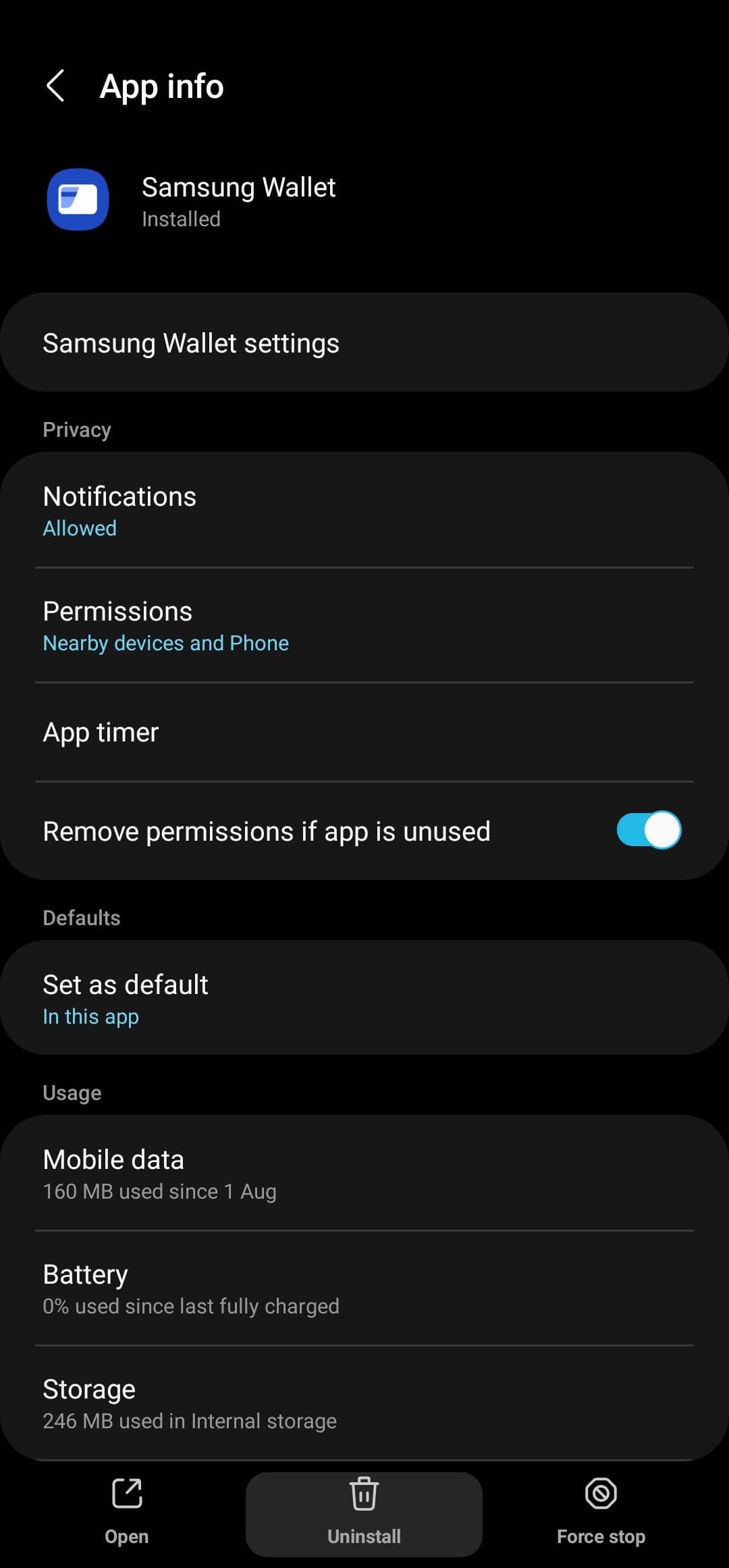Toggle Remove permissions if app is unused

[x=648, y=831]
